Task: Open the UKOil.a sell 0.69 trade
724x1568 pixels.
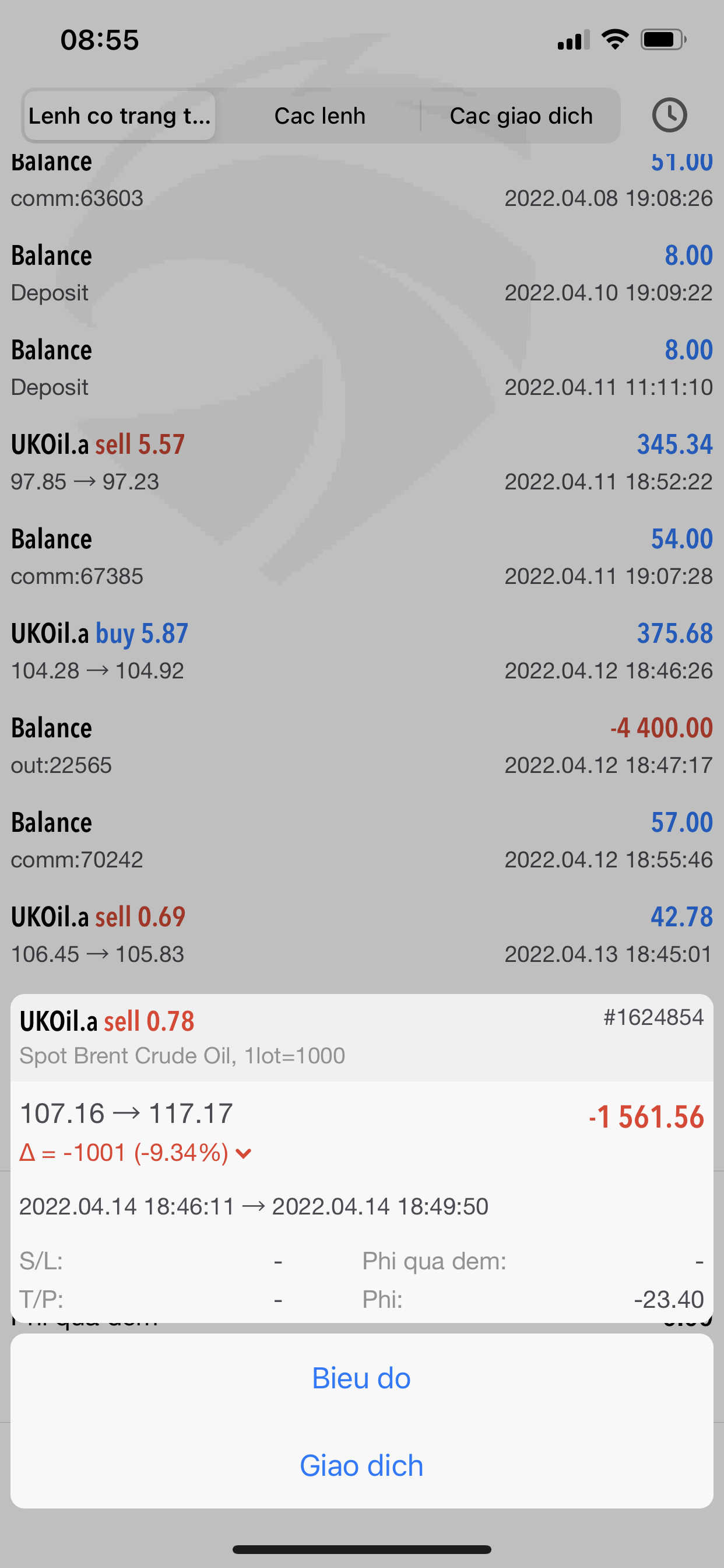Action: coord(362,935)
